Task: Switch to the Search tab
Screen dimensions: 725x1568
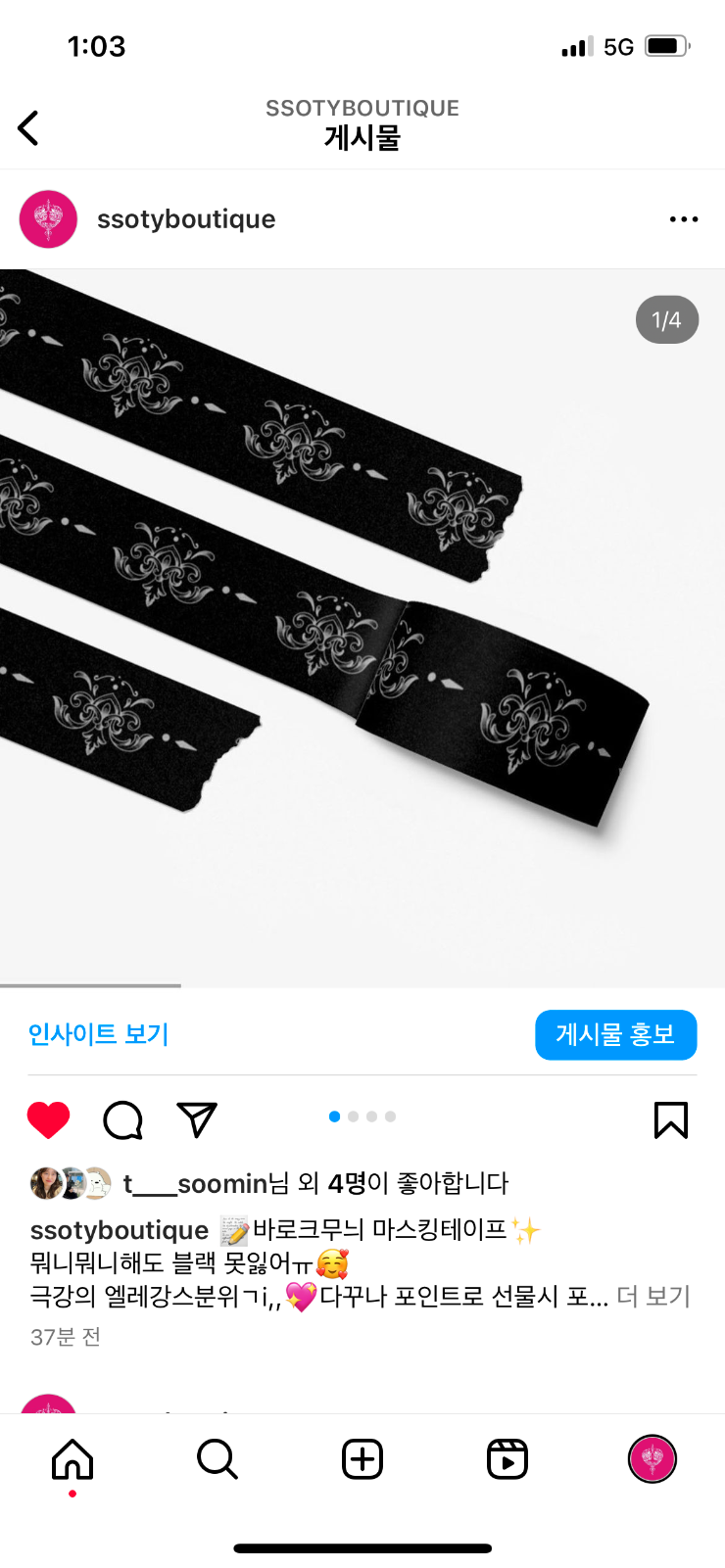Action: [217, 1459]
